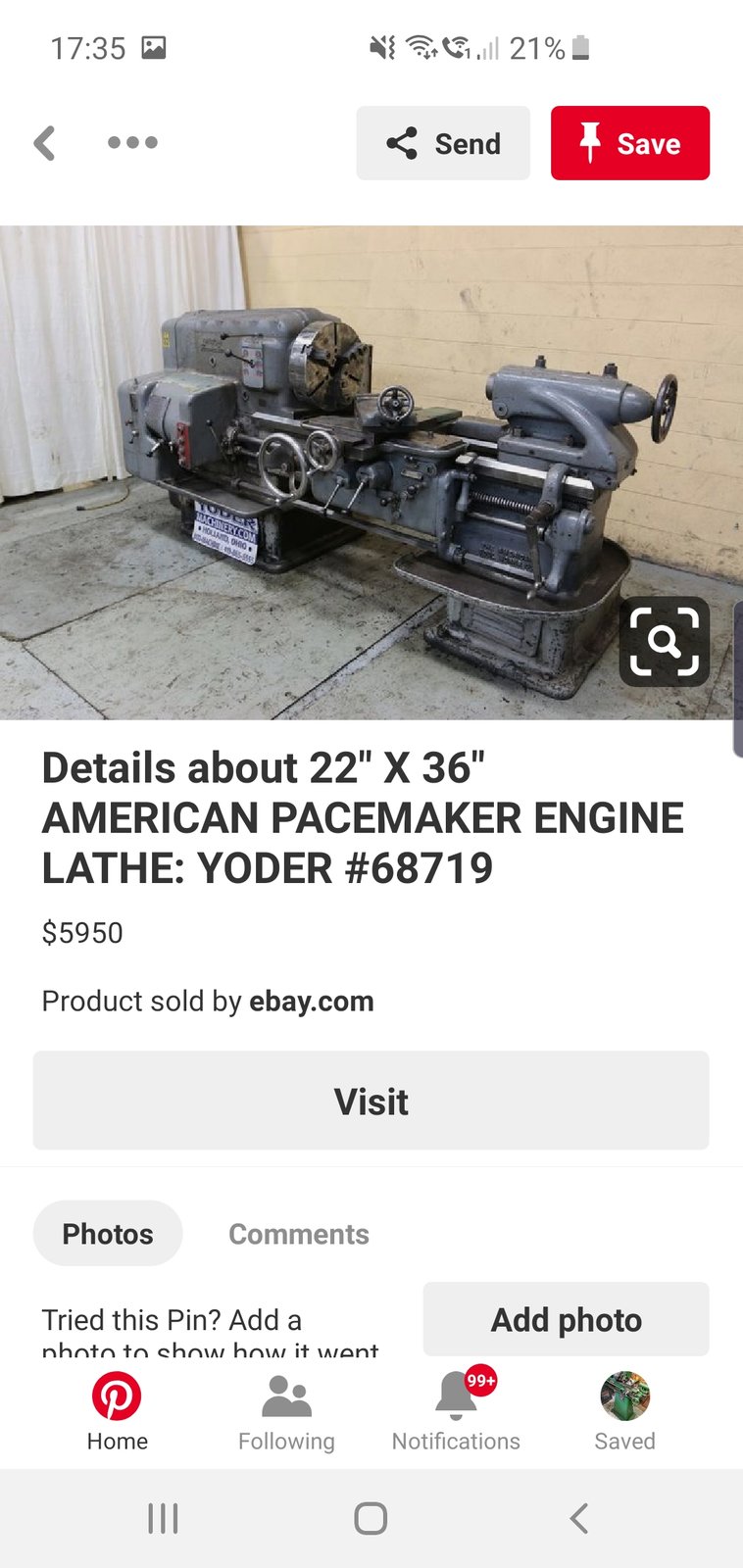
Task: Tap the system recent apps button
Action: pyautogui.click(x=163, y=1518)
